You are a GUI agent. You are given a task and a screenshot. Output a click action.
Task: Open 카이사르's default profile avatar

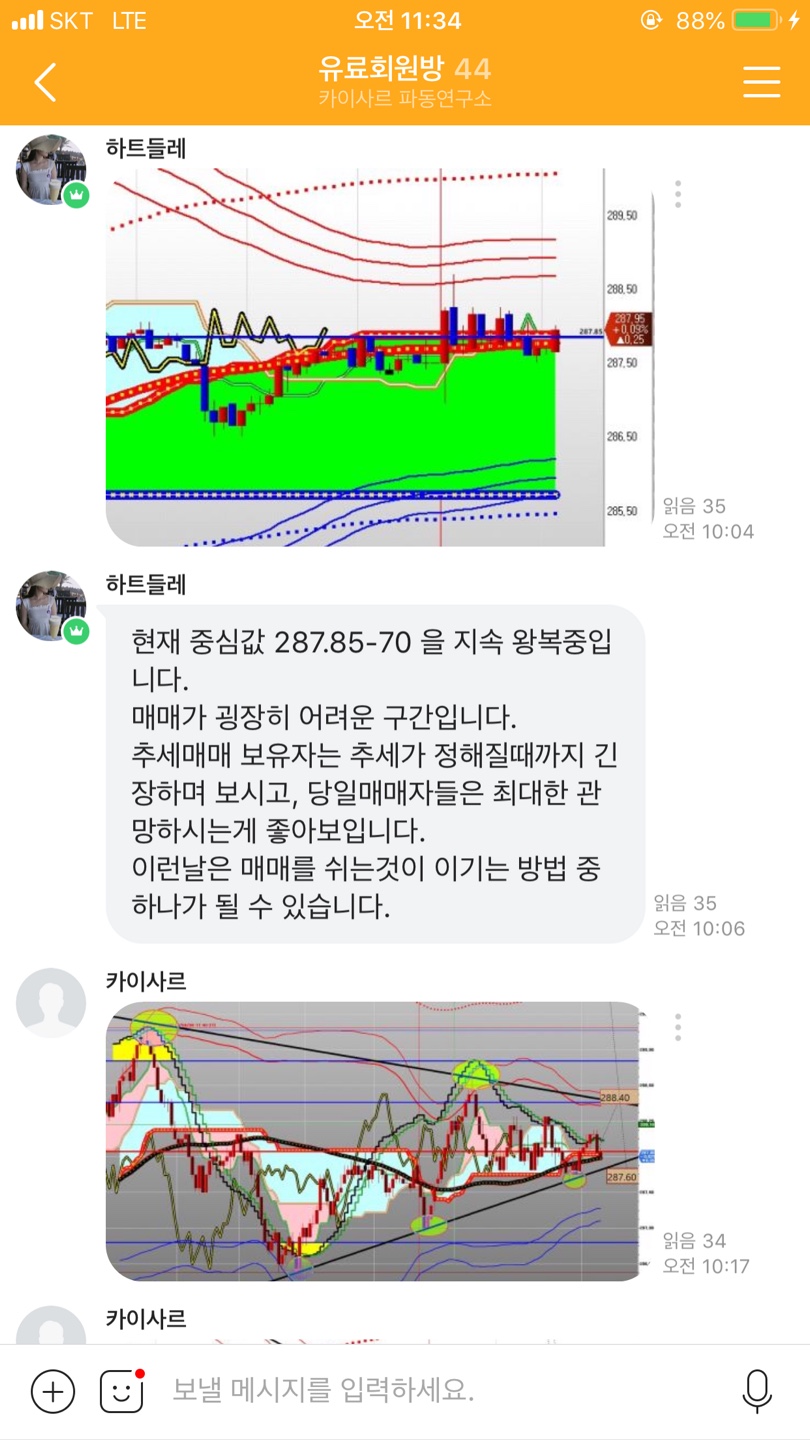coord(51,1002)
